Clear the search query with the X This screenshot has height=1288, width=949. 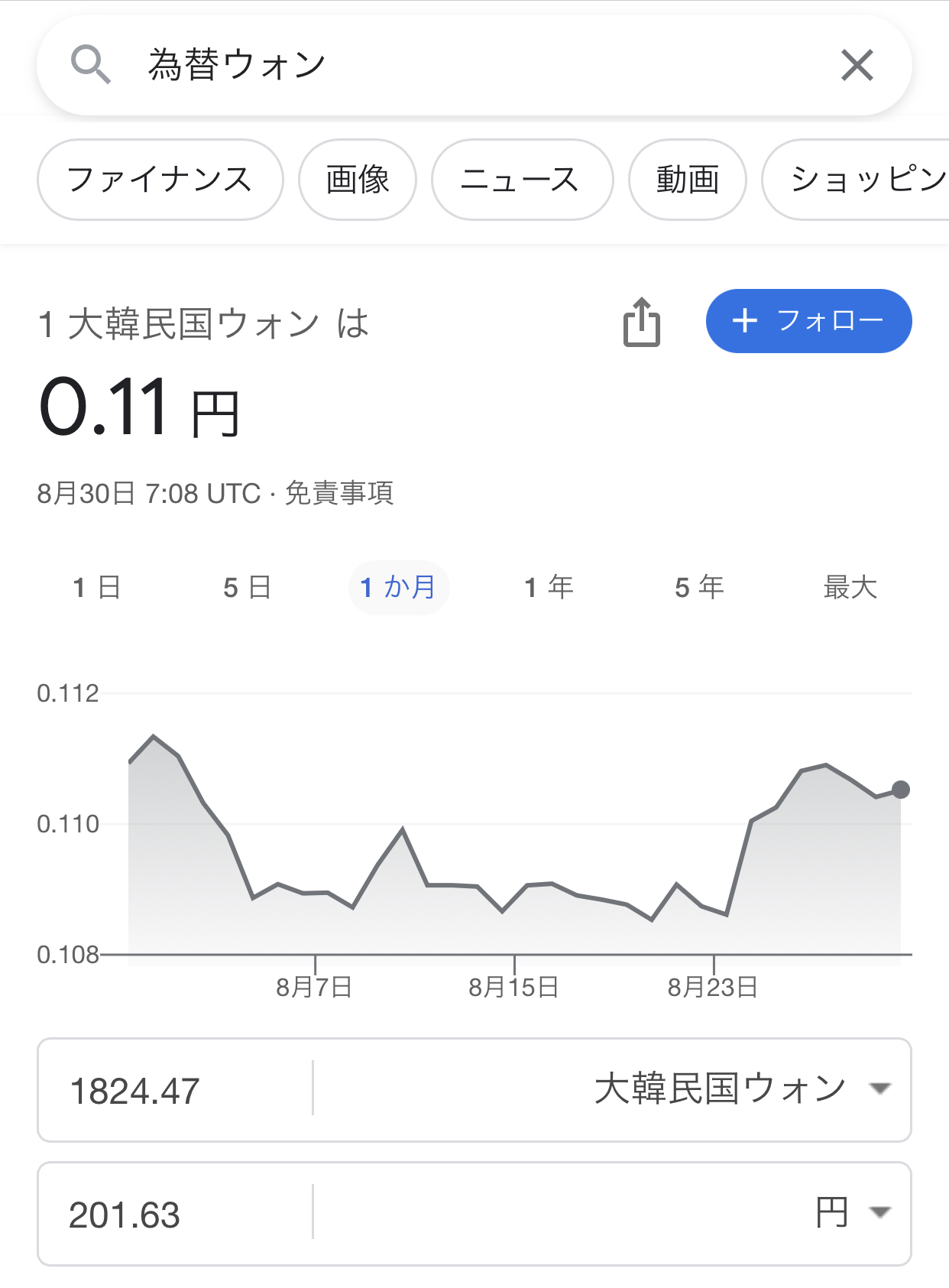(x=857, y=65)
